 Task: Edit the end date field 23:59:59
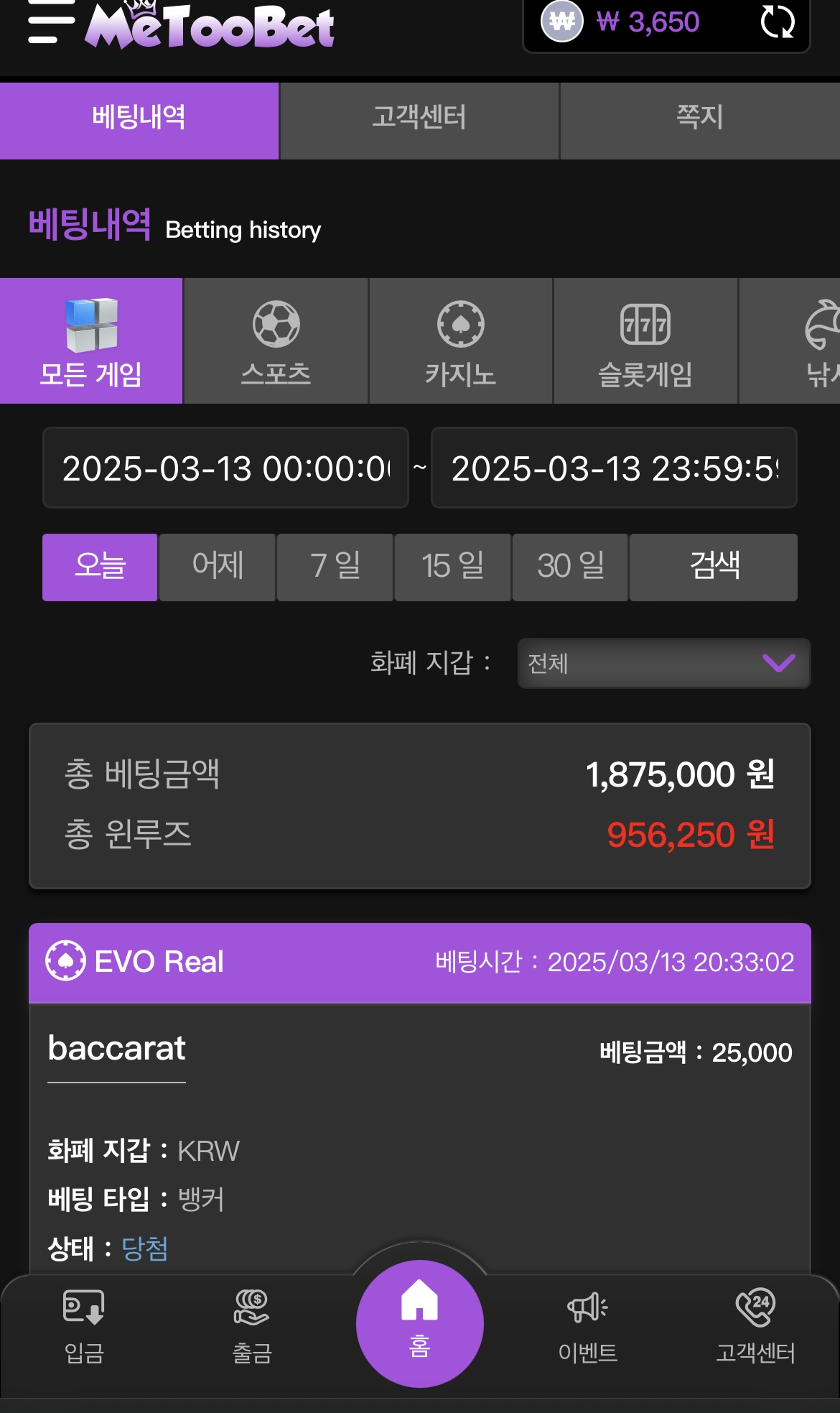(614, 468)
